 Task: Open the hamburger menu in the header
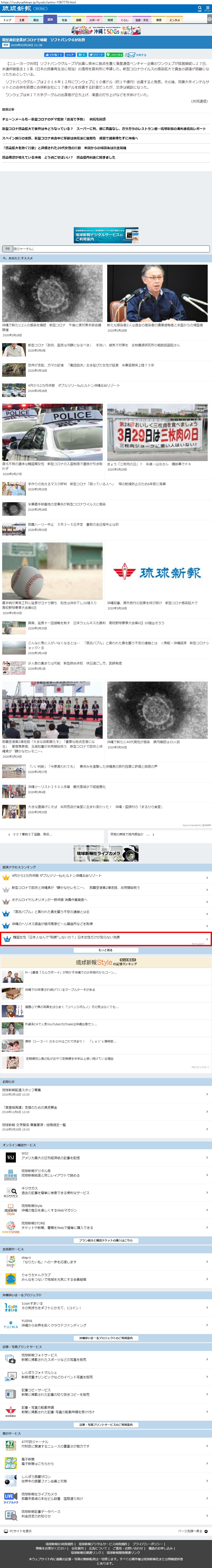(208, 9)
